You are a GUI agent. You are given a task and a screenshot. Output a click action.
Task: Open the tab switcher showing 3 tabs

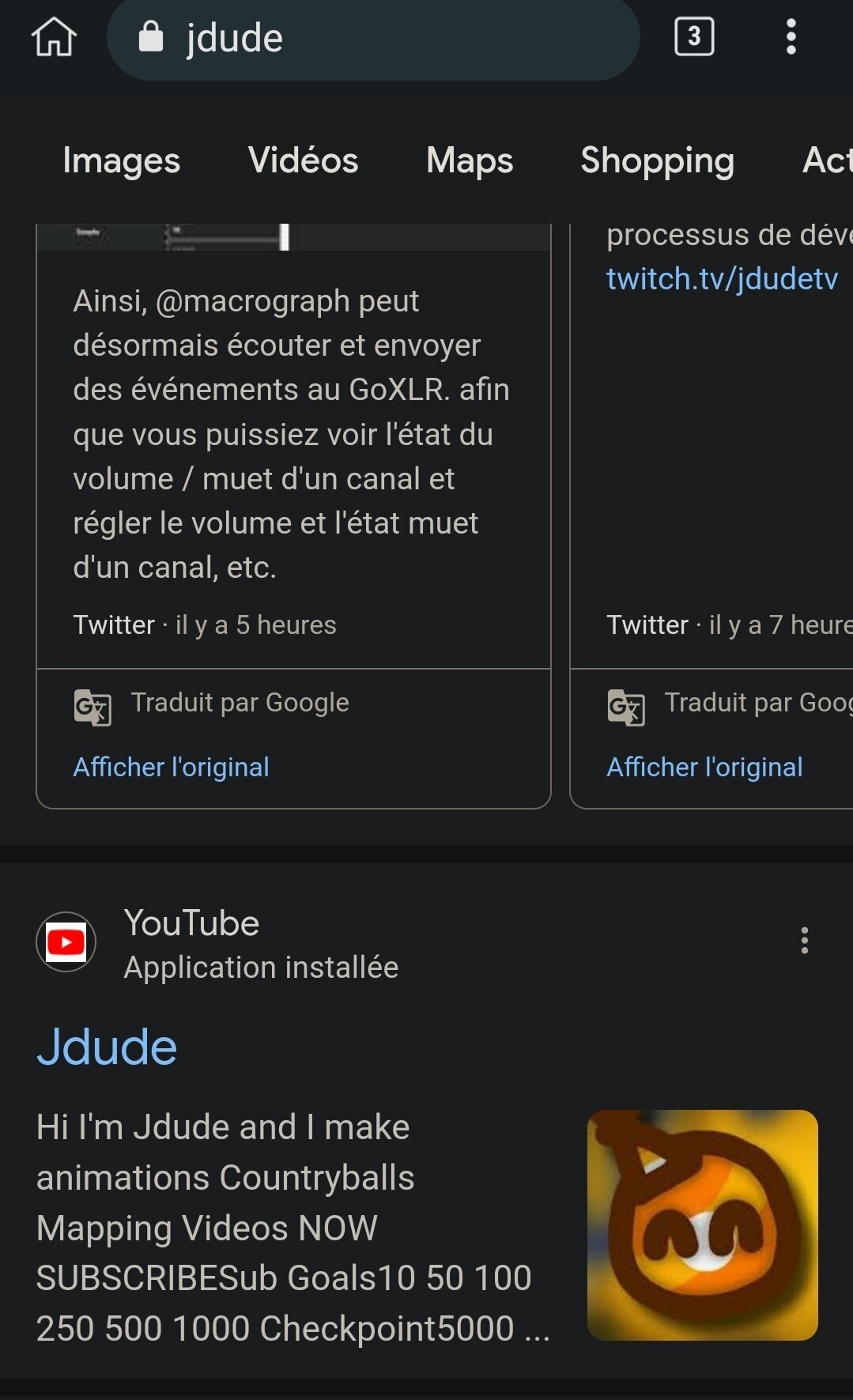pos(693,36)
